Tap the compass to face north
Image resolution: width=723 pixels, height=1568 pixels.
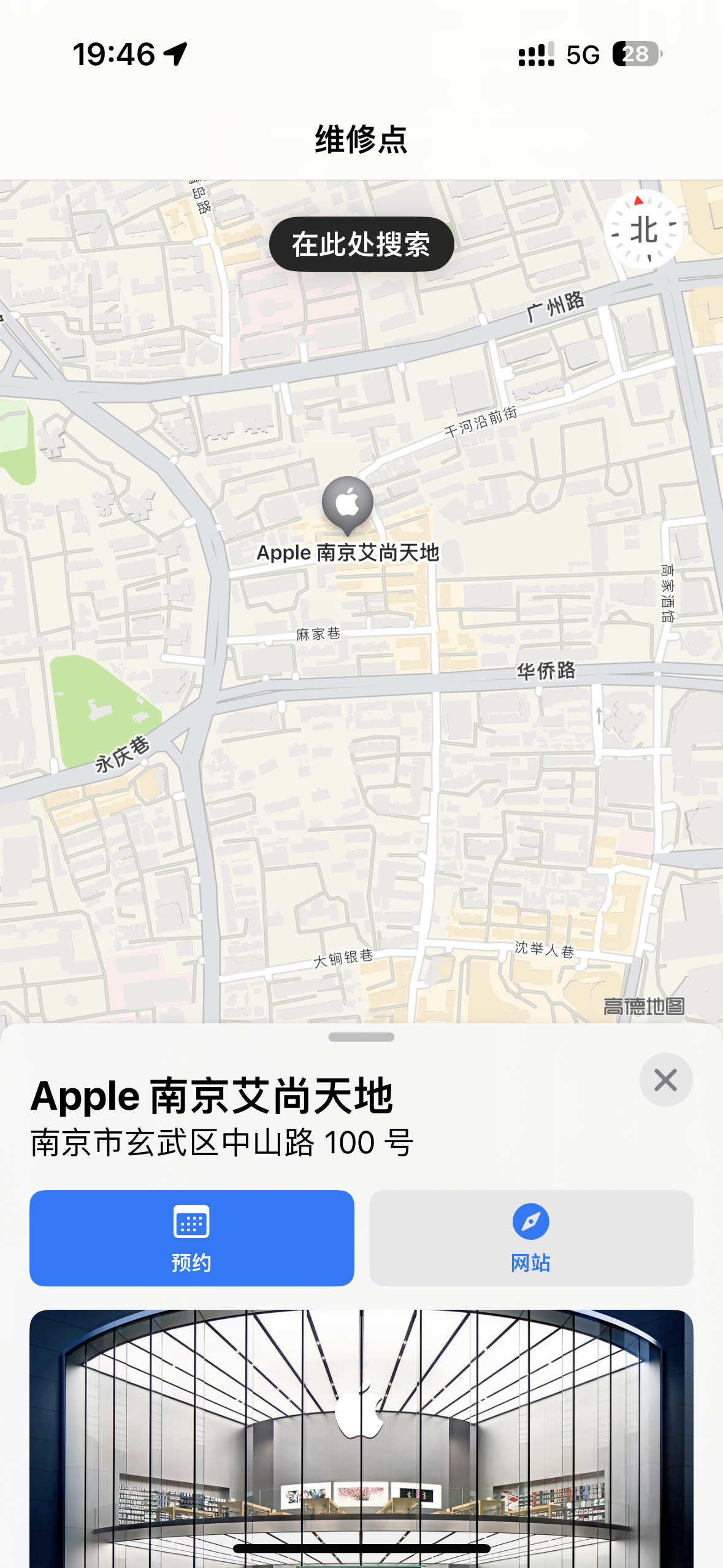(x=643, y=229)
